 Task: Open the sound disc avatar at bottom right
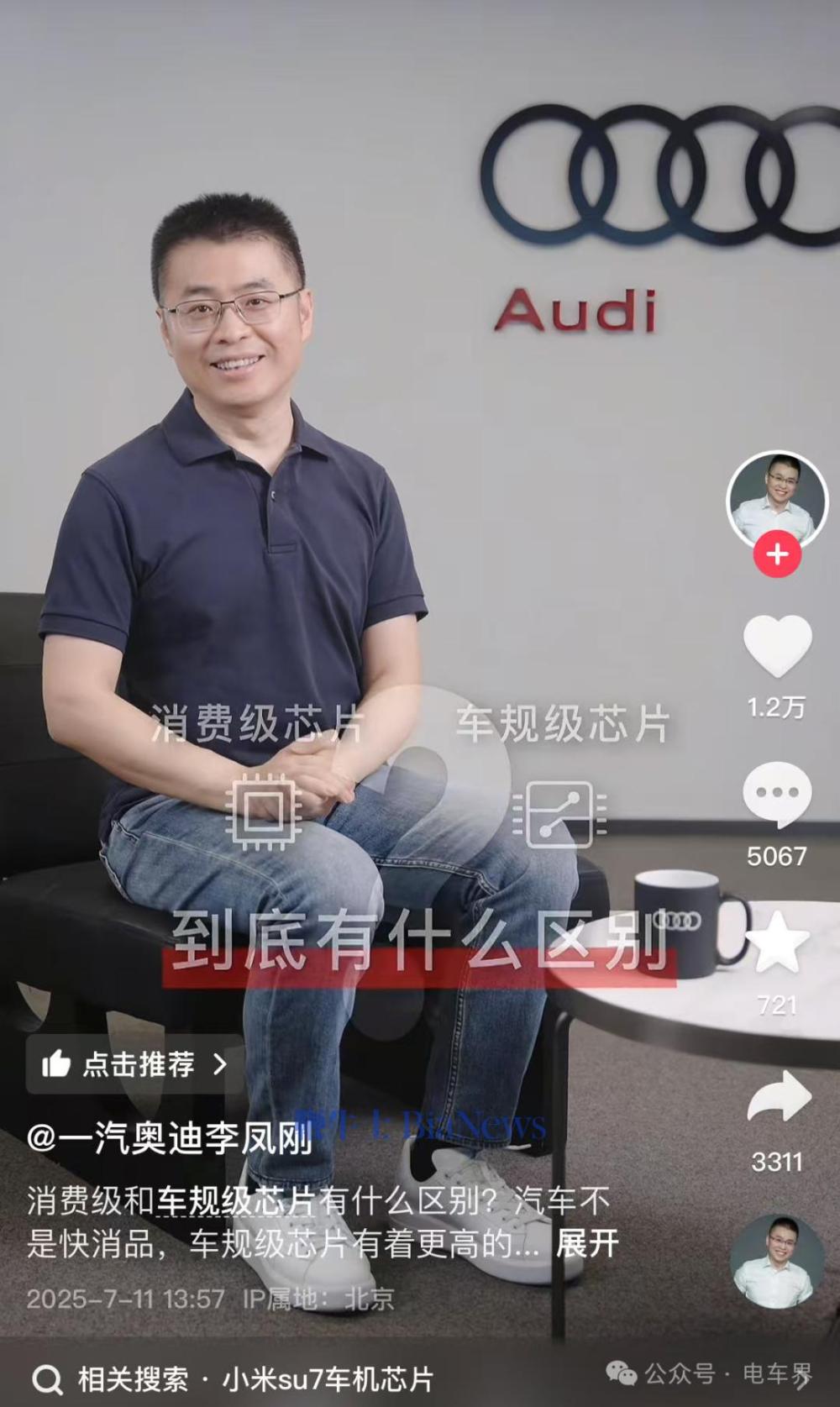775,1262
